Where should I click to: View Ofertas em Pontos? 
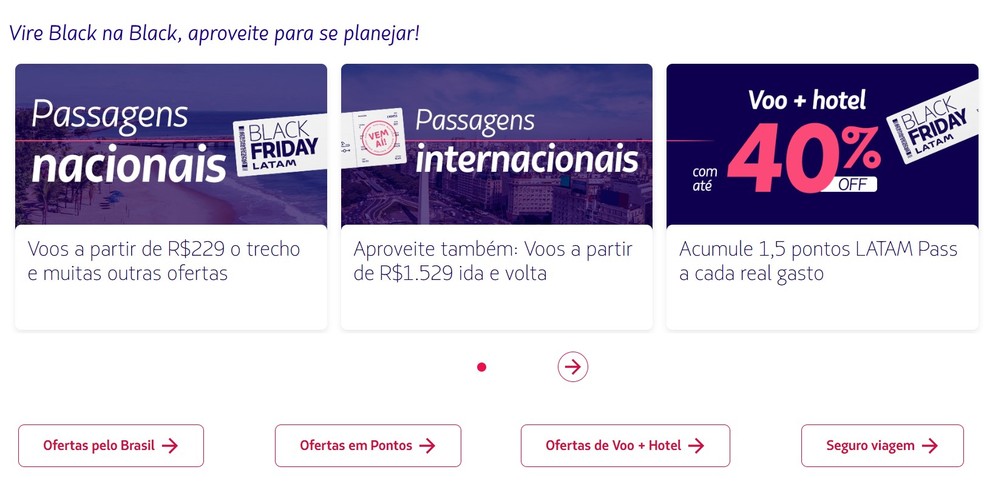tap(368, 446)
